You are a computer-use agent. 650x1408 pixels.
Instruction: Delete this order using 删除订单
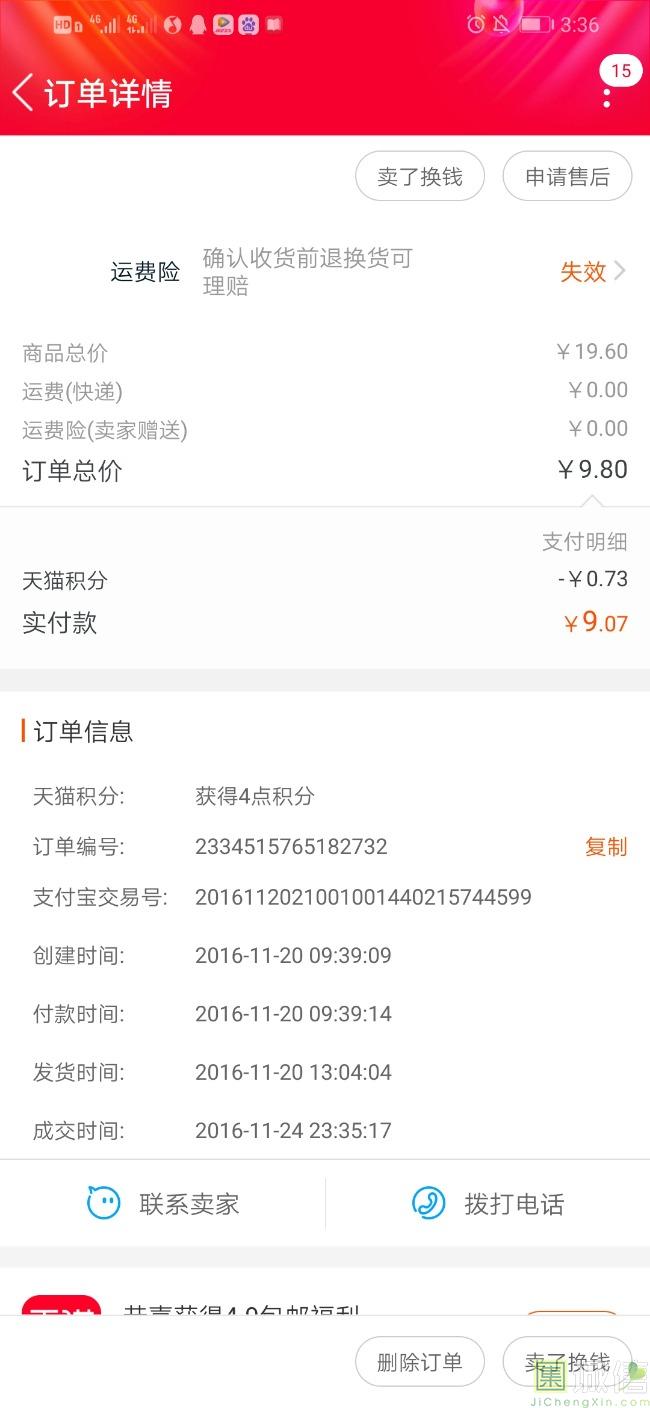(420, 1362)
